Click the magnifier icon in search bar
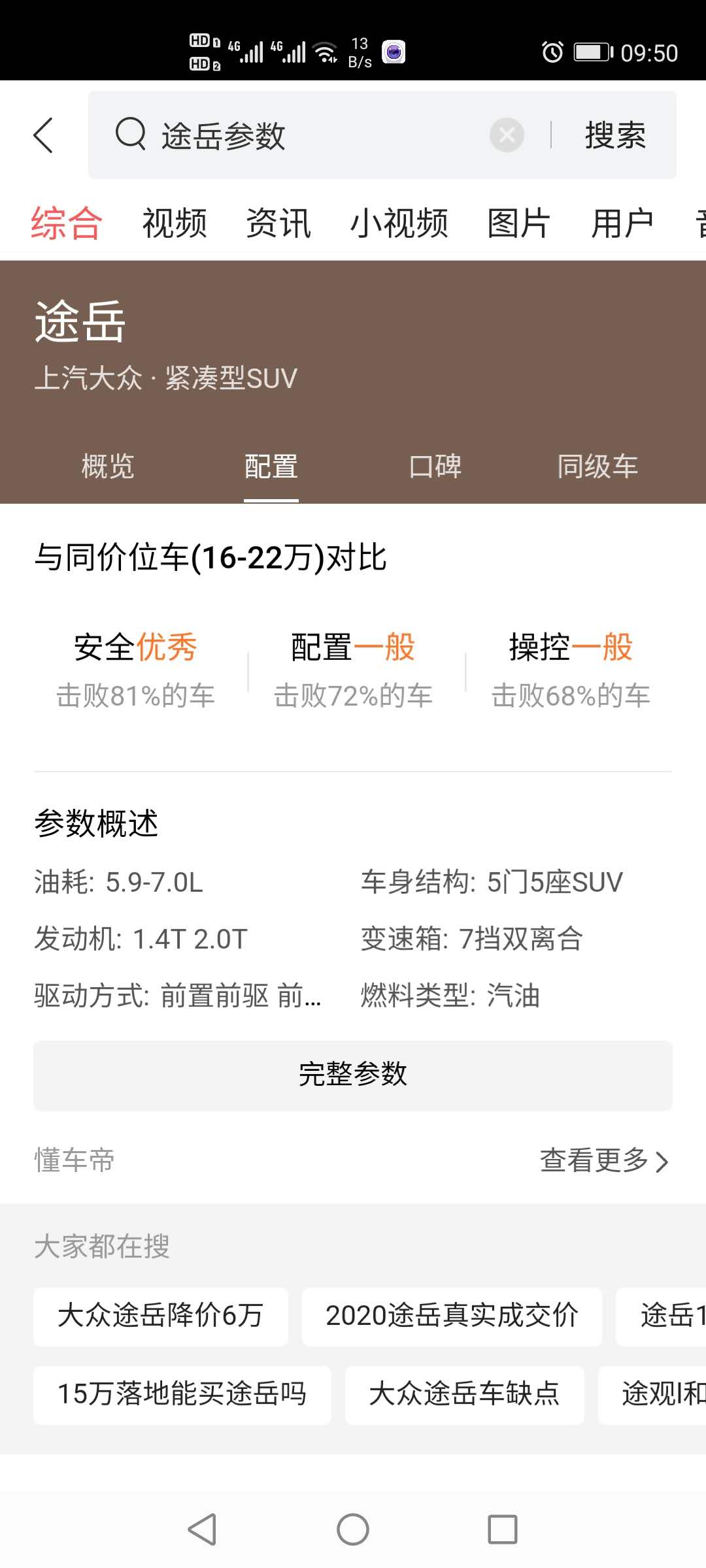 [130, 135]
